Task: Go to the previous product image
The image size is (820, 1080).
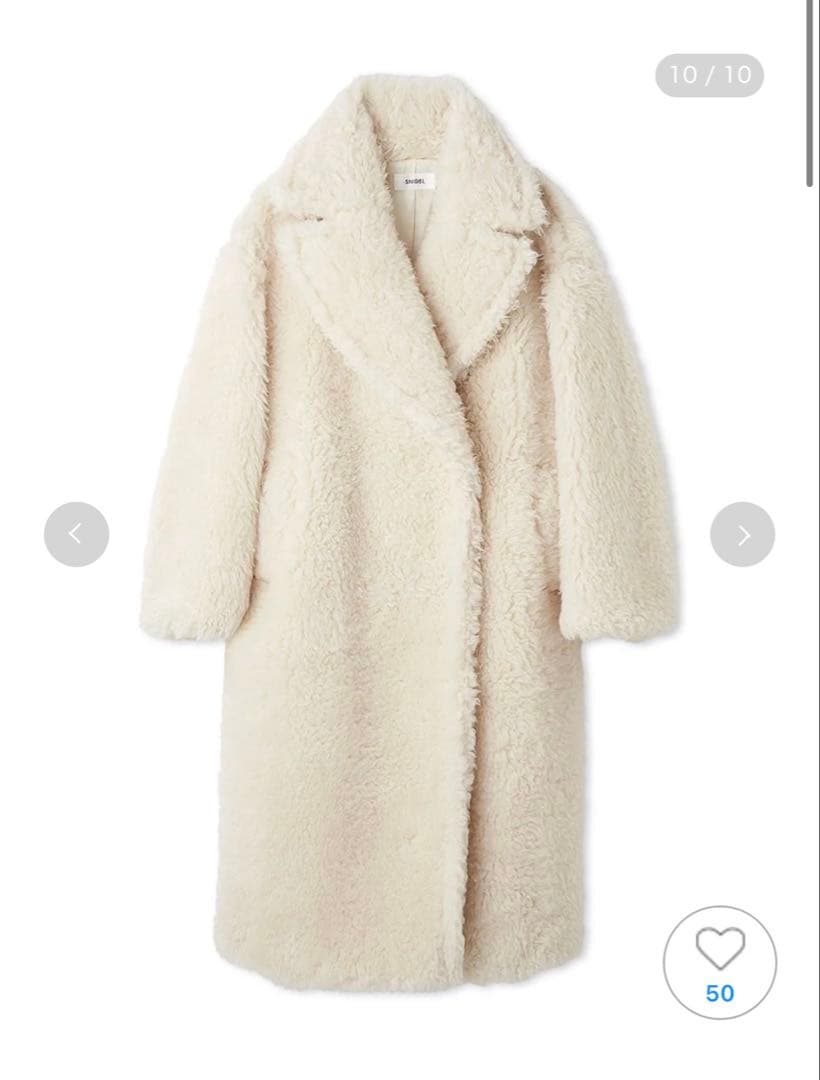Action: [76, 534]
